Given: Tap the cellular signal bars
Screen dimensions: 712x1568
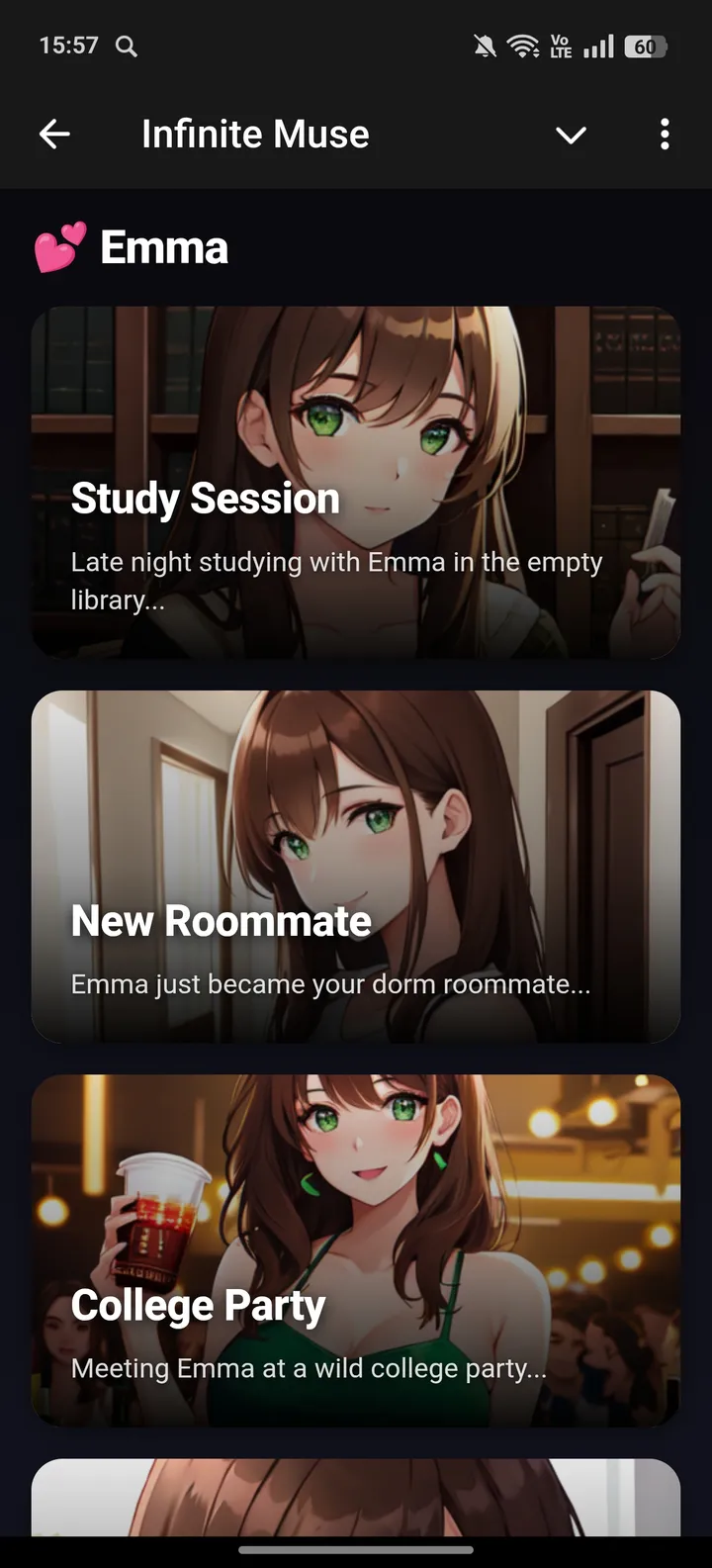Looking at the screenshot, I should point(597,45).
